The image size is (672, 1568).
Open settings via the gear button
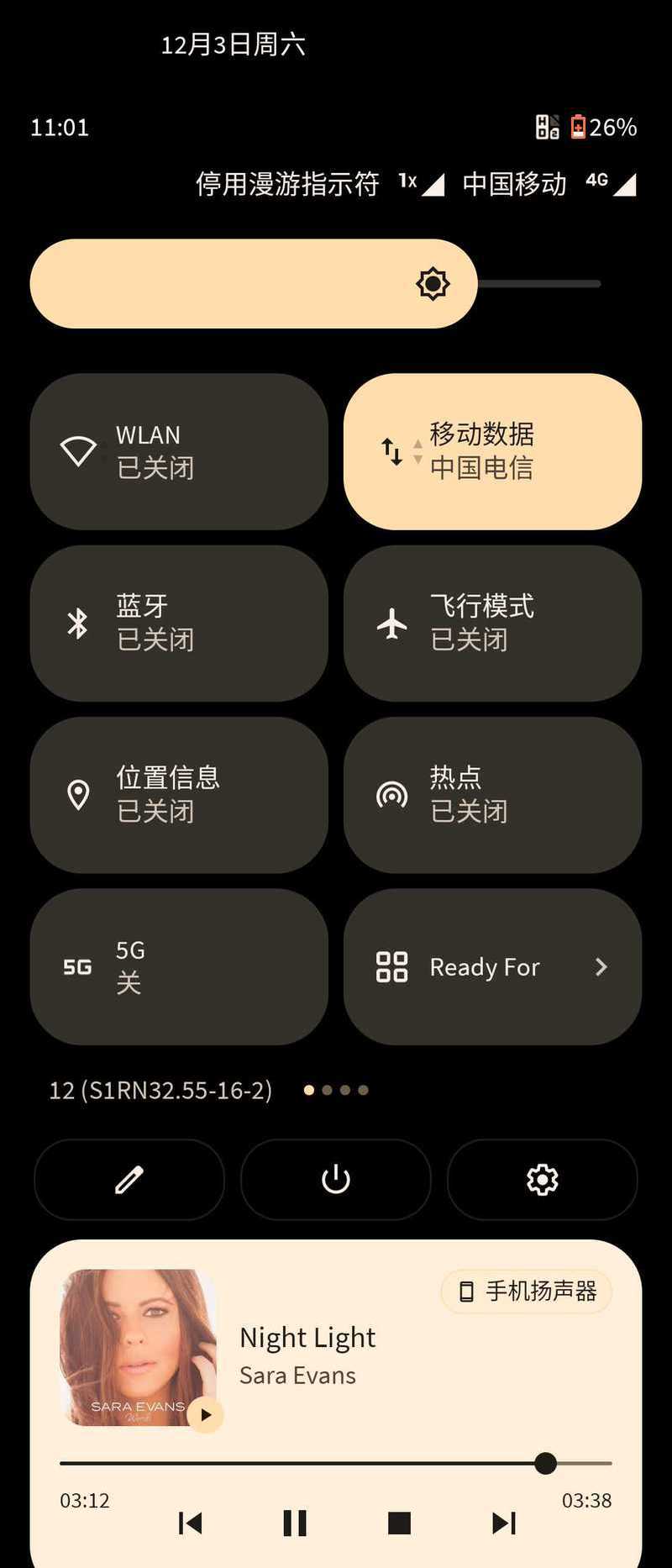[542, 1179]
